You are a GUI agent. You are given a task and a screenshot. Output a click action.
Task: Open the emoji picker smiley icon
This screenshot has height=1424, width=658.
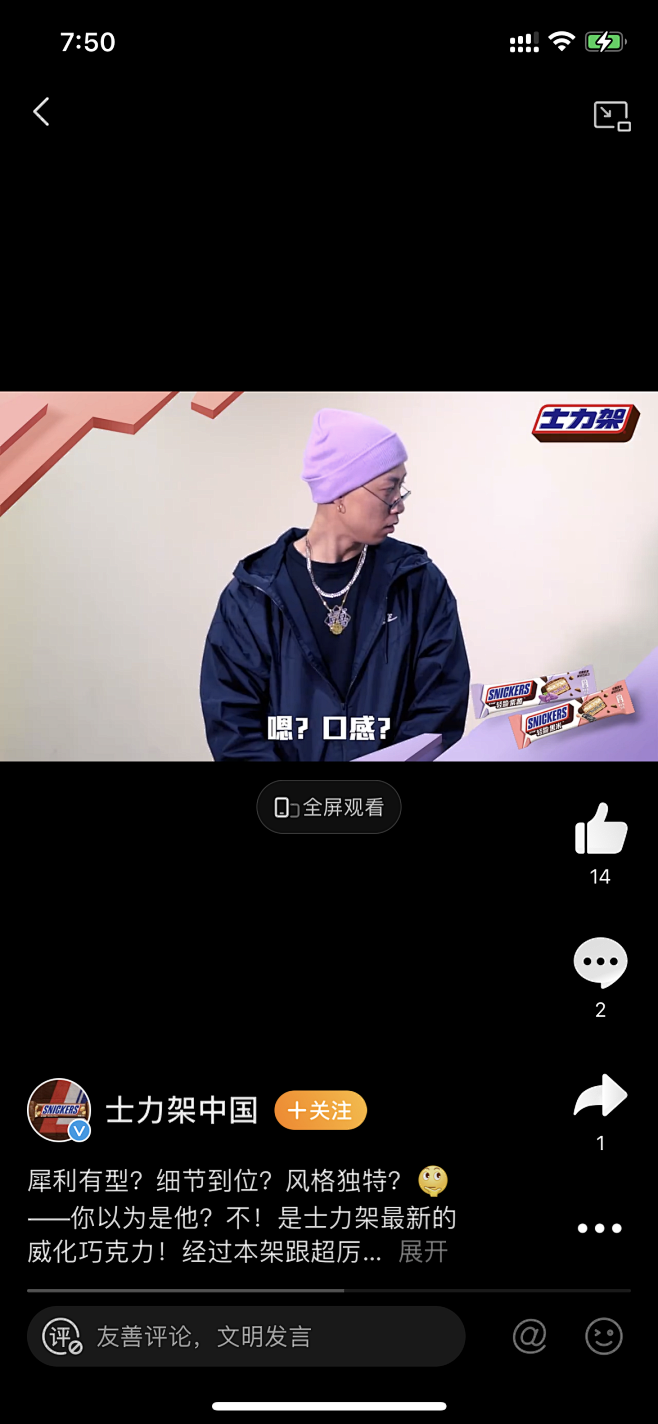tap(604, 1336)
